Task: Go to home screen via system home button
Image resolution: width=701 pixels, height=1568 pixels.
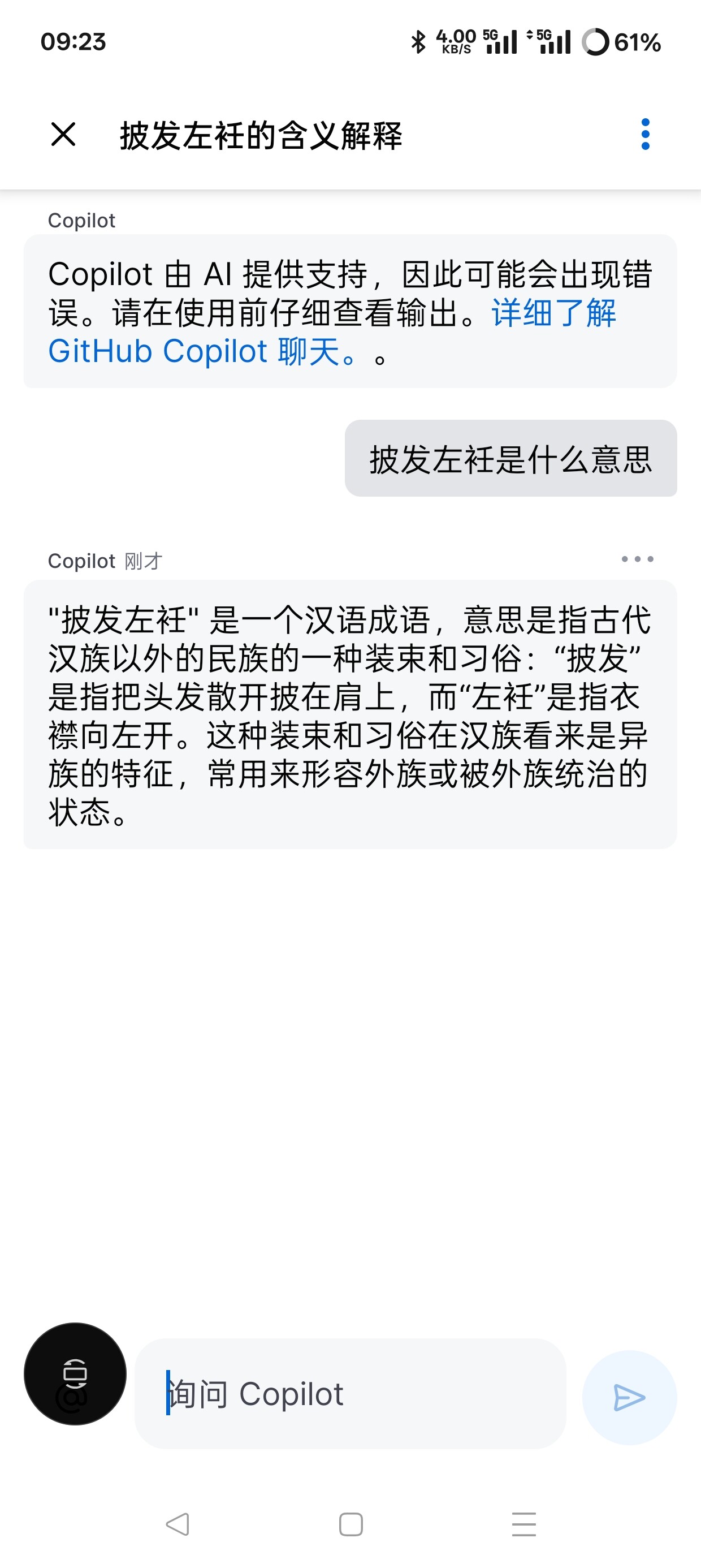Action: click(x=350, y=1524)
